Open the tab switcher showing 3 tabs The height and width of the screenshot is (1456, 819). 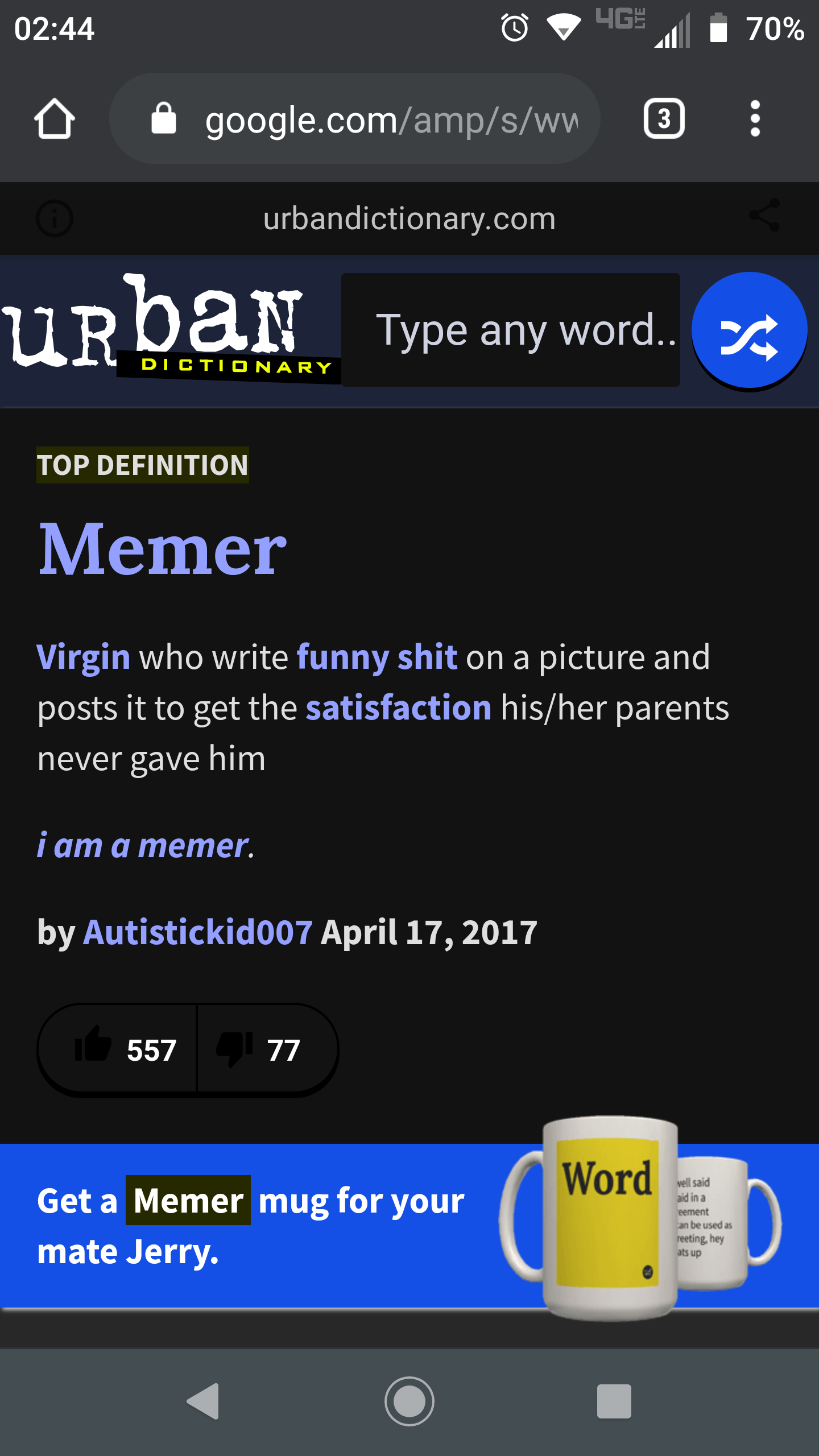point(664,119)
